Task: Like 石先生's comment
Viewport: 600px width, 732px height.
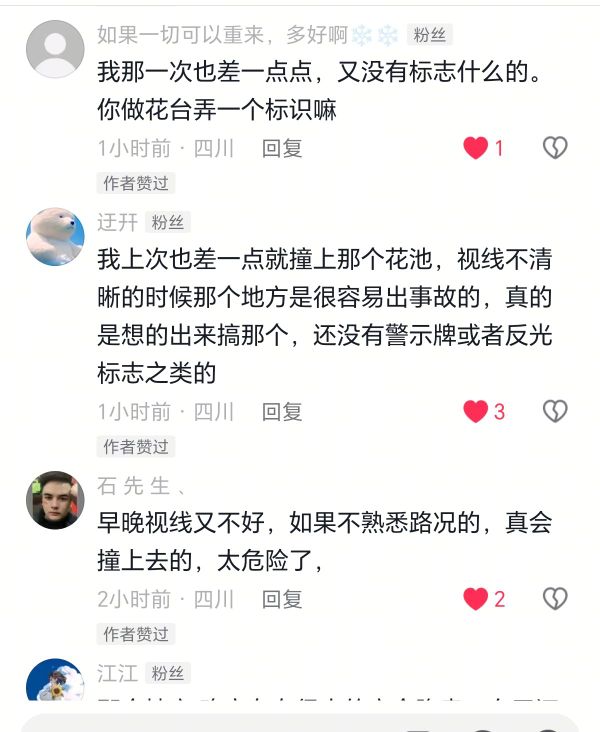Action: click(476, 599)
